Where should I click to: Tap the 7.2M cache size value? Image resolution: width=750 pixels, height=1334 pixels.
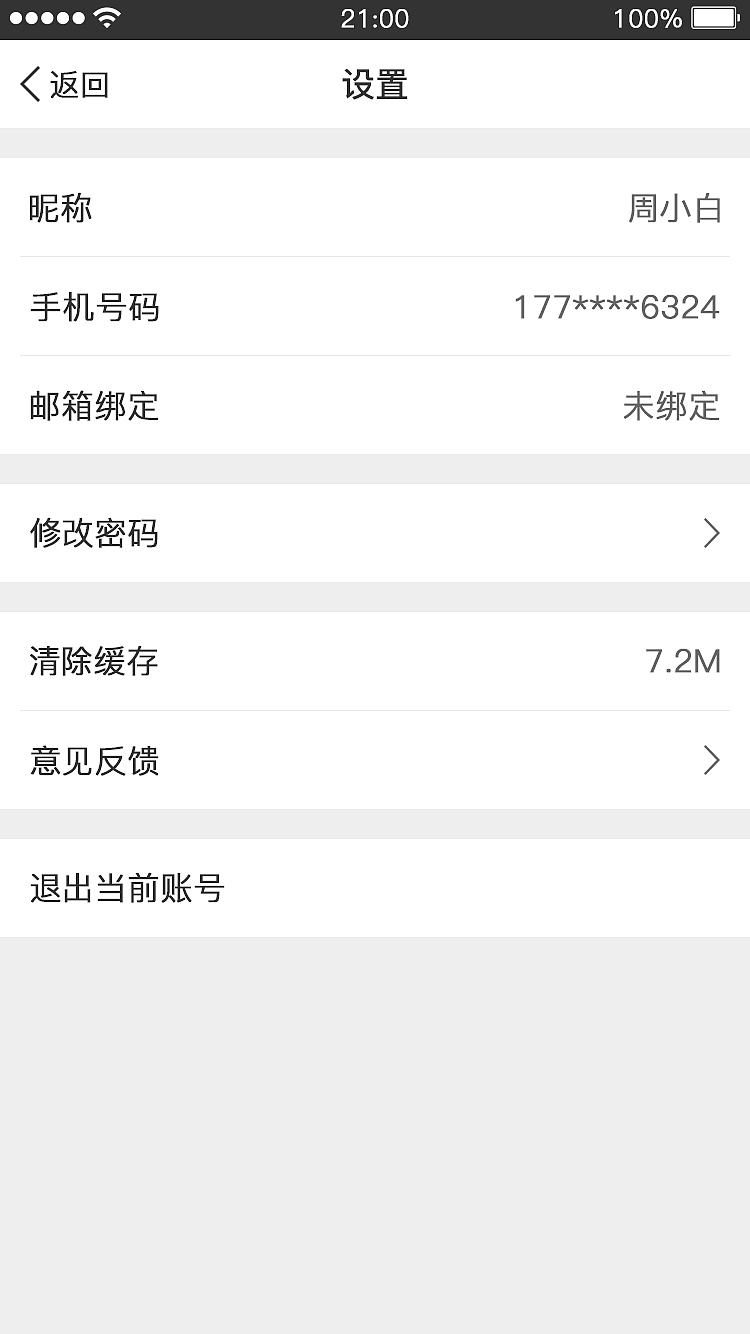pyautogui.click(x=685, y=662)
